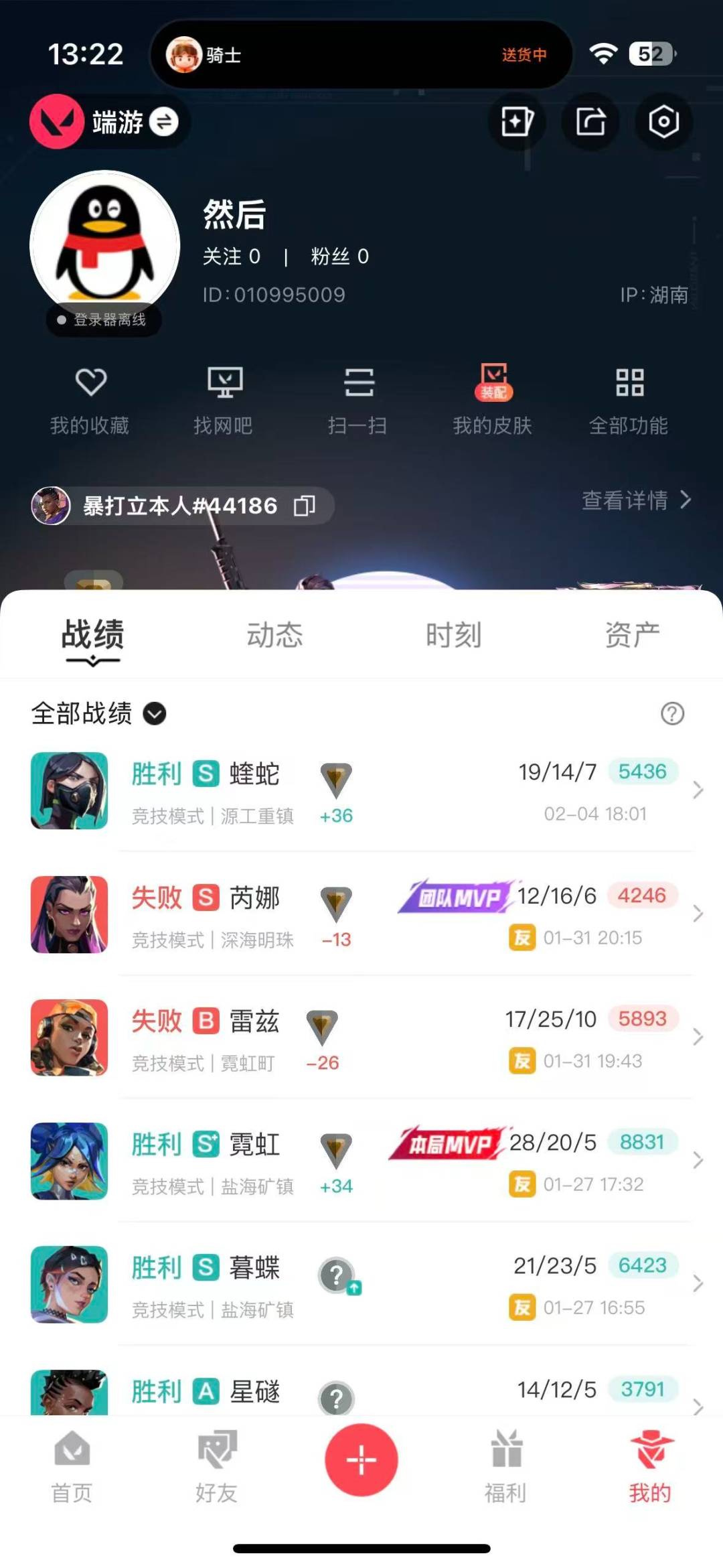Image resolution: width=723 pixels, height=1568 pixels.
Task: Open 找网吧 to find internet cafes
Action: 224,400
